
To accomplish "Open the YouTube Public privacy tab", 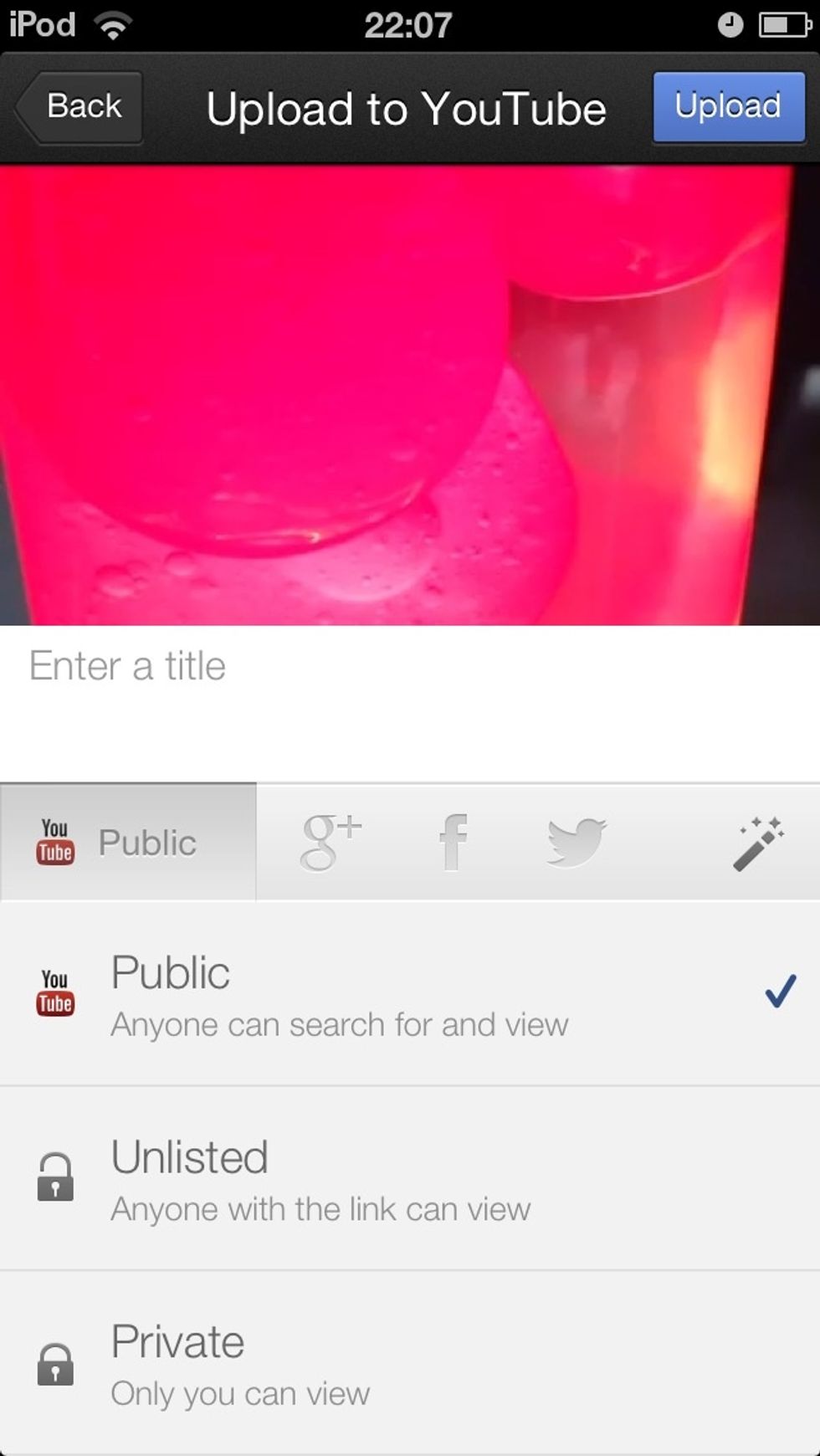I will coord(129,842).
